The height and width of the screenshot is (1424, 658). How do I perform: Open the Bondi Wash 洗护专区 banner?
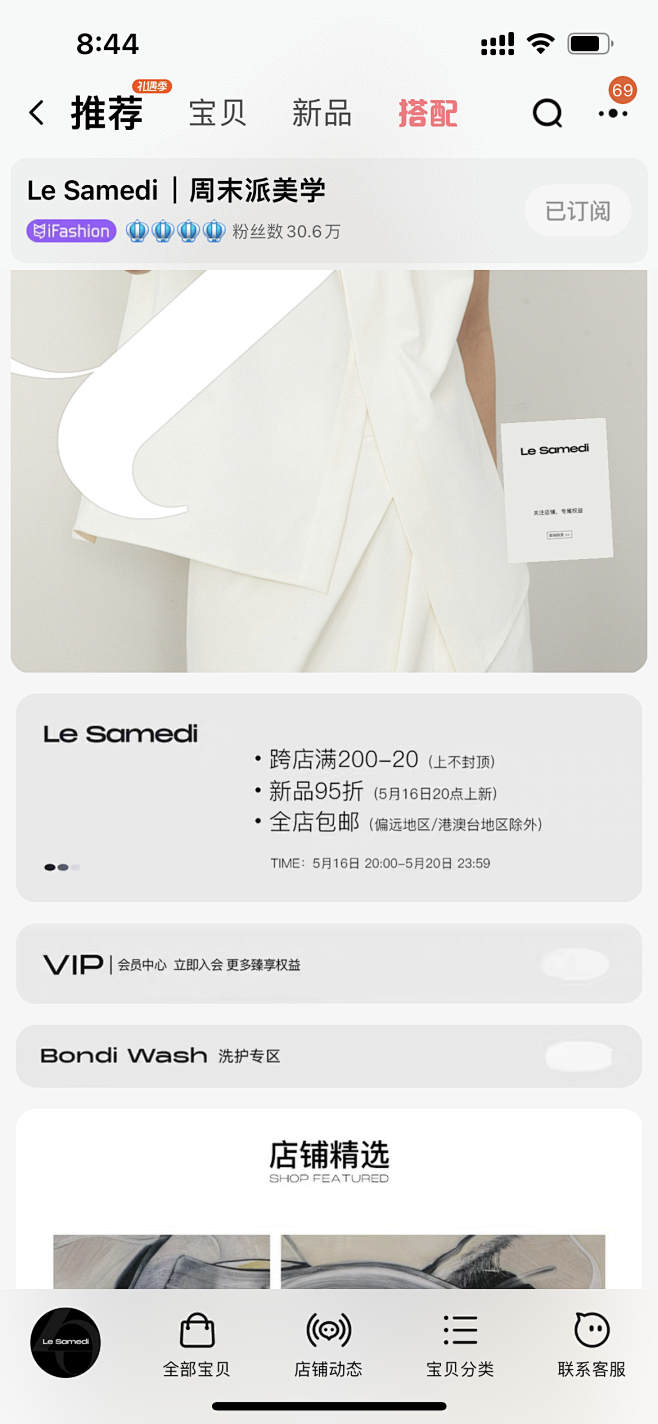[329, 1056]
